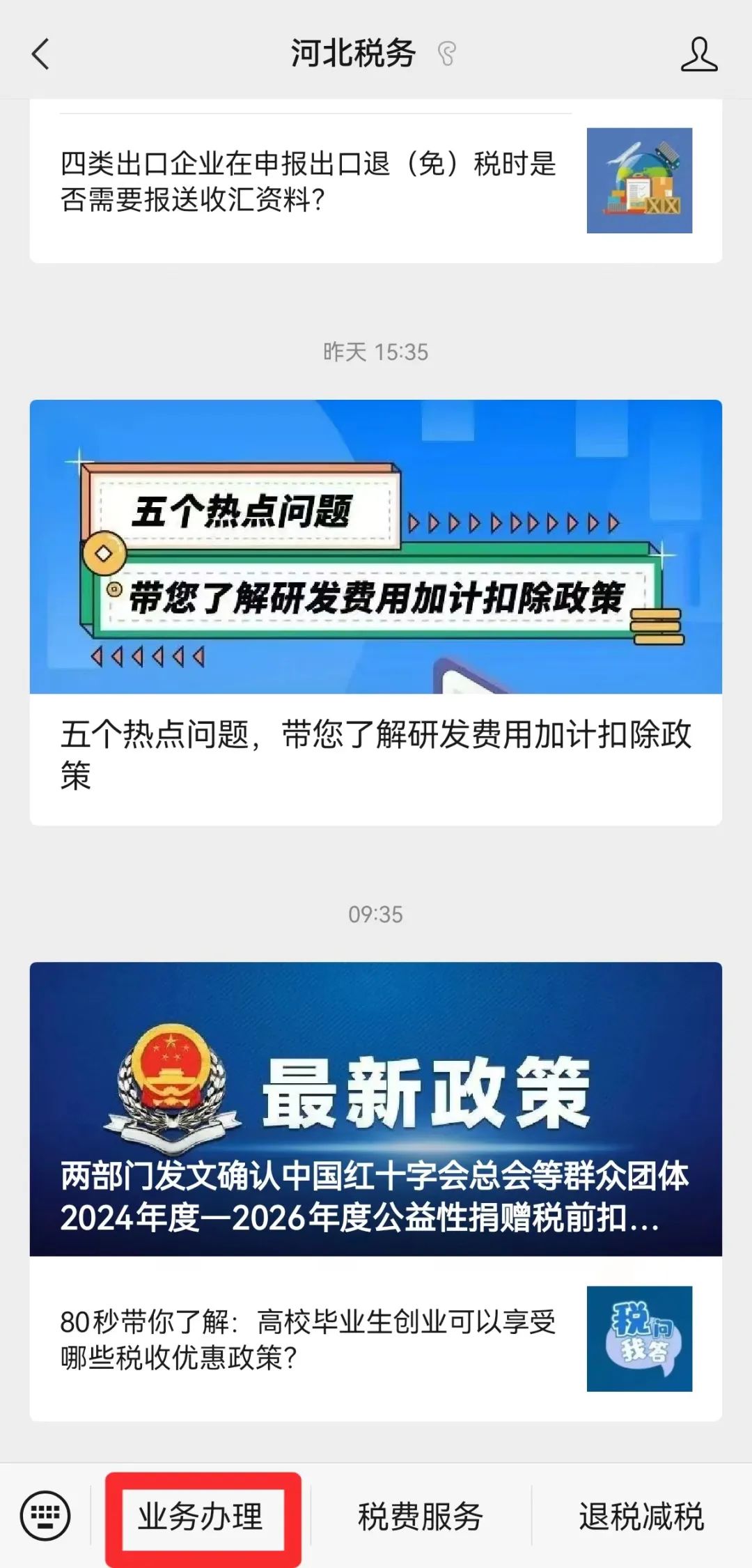The width and height of the screenshot is (752, 1568).
Task: Go back with the top-left arrow
Action: coord(41,54)
